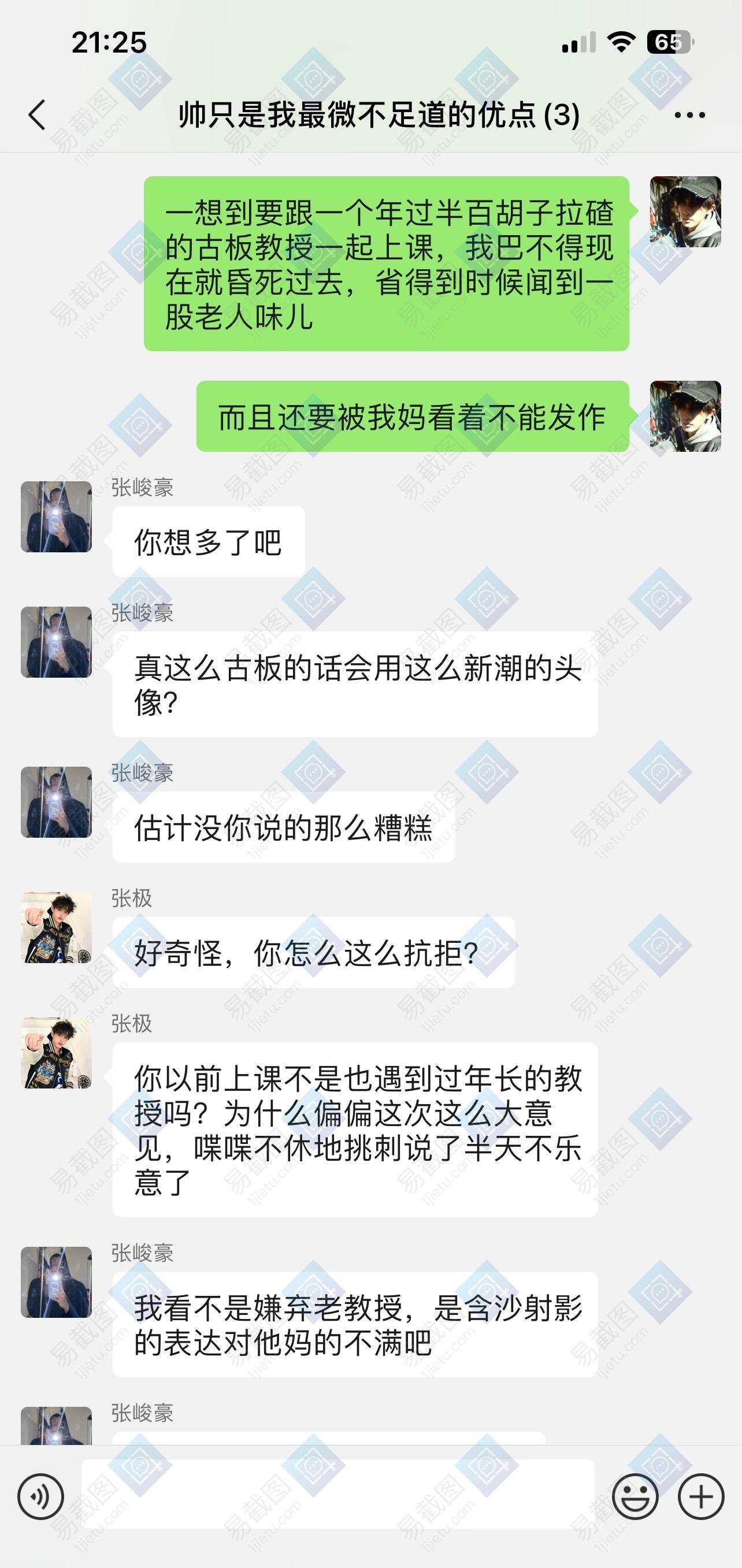Open 张峻豪's avatar beside "你想多了吧"
Viewport: 742px width, 1568px height.
click(57, 517)
